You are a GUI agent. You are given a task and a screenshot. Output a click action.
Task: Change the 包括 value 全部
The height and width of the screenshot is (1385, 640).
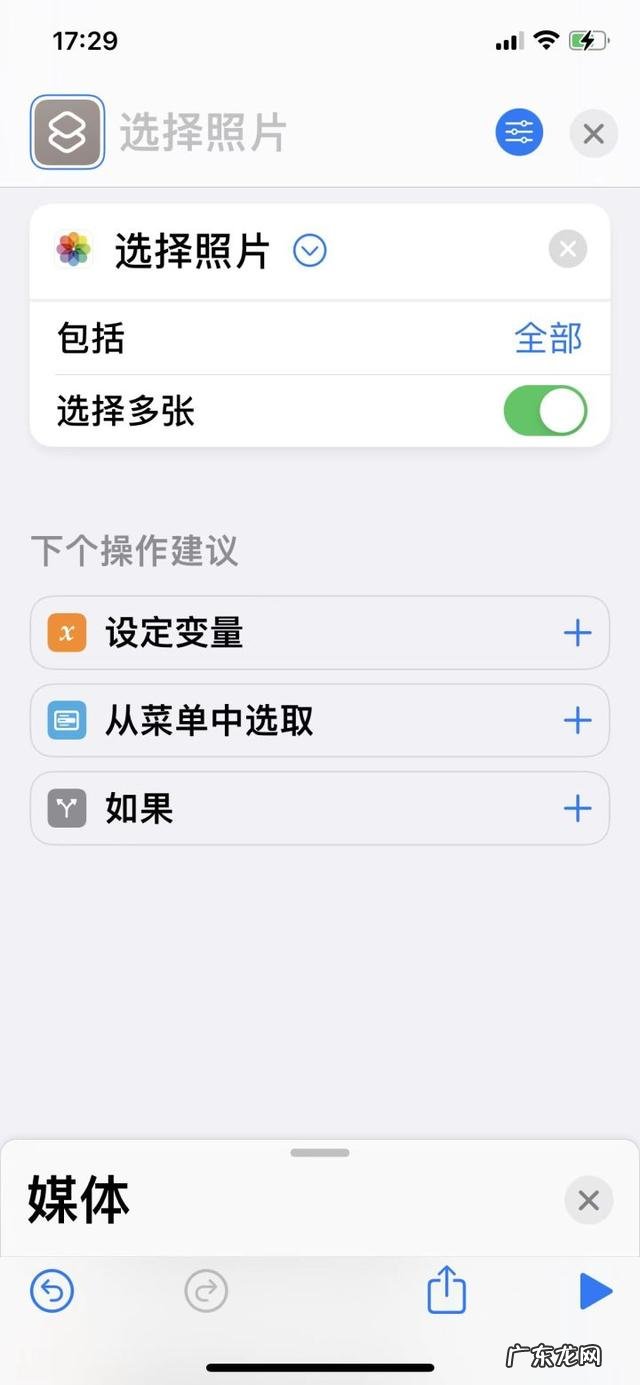(548, 339)
